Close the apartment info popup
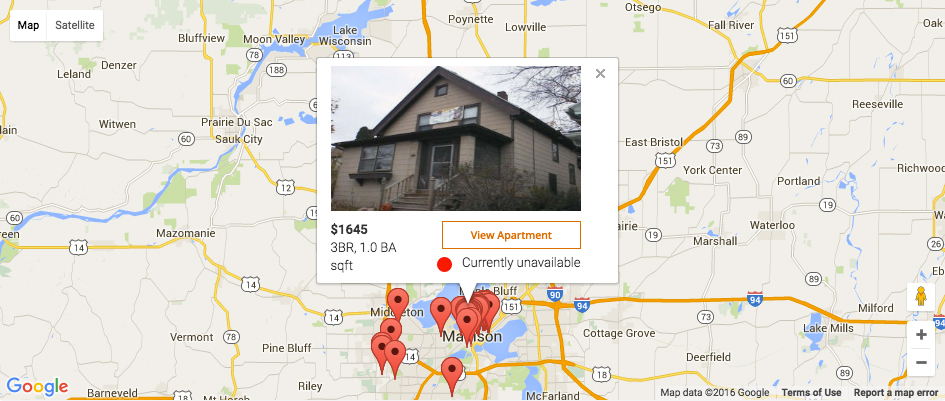Image resolution: width=945 pixels, height=401 pixels. click(x=600, y=73)
